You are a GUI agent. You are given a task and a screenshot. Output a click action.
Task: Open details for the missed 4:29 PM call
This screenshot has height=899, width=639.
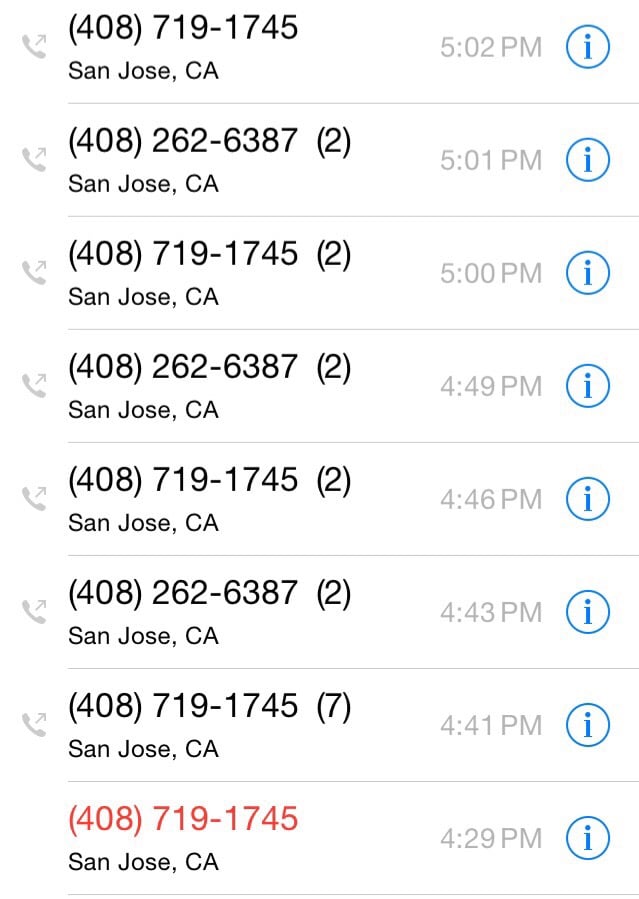pos(588,838)
